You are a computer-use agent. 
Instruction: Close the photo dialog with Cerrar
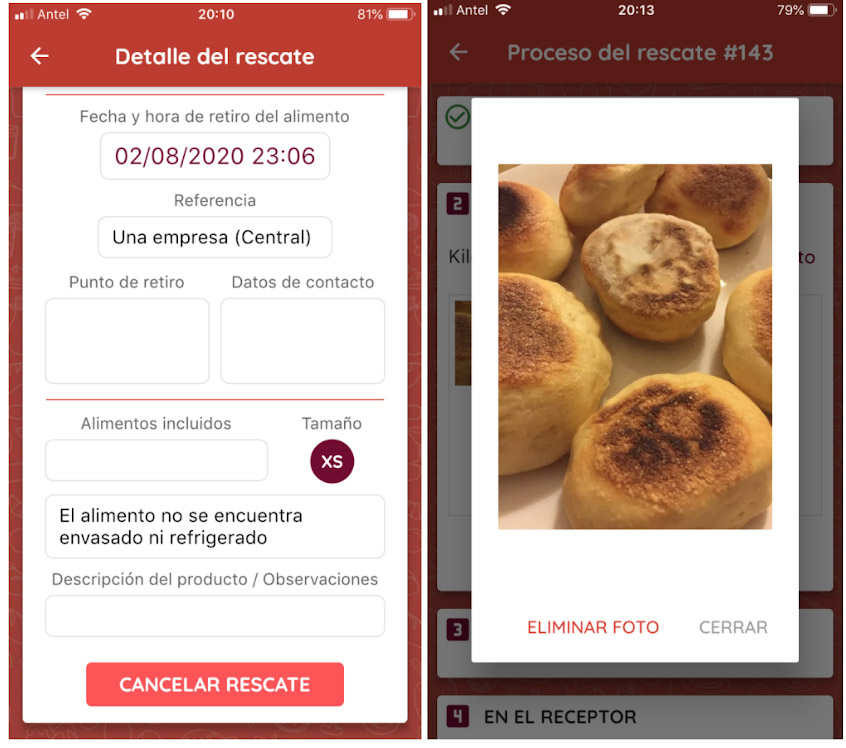pyautogui.click(x=733, y=628)
